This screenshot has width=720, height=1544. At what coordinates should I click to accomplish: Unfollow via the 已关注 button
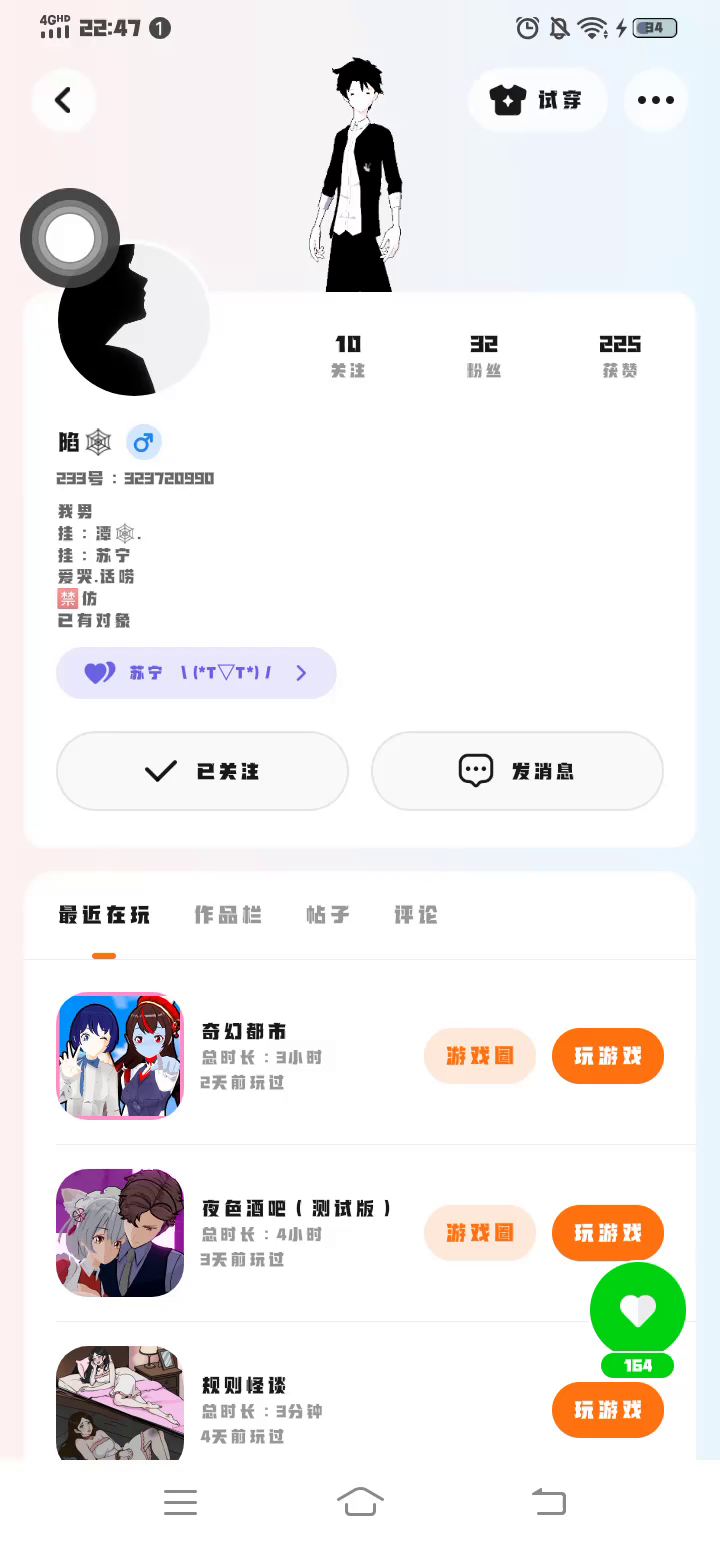coord(202,771)
